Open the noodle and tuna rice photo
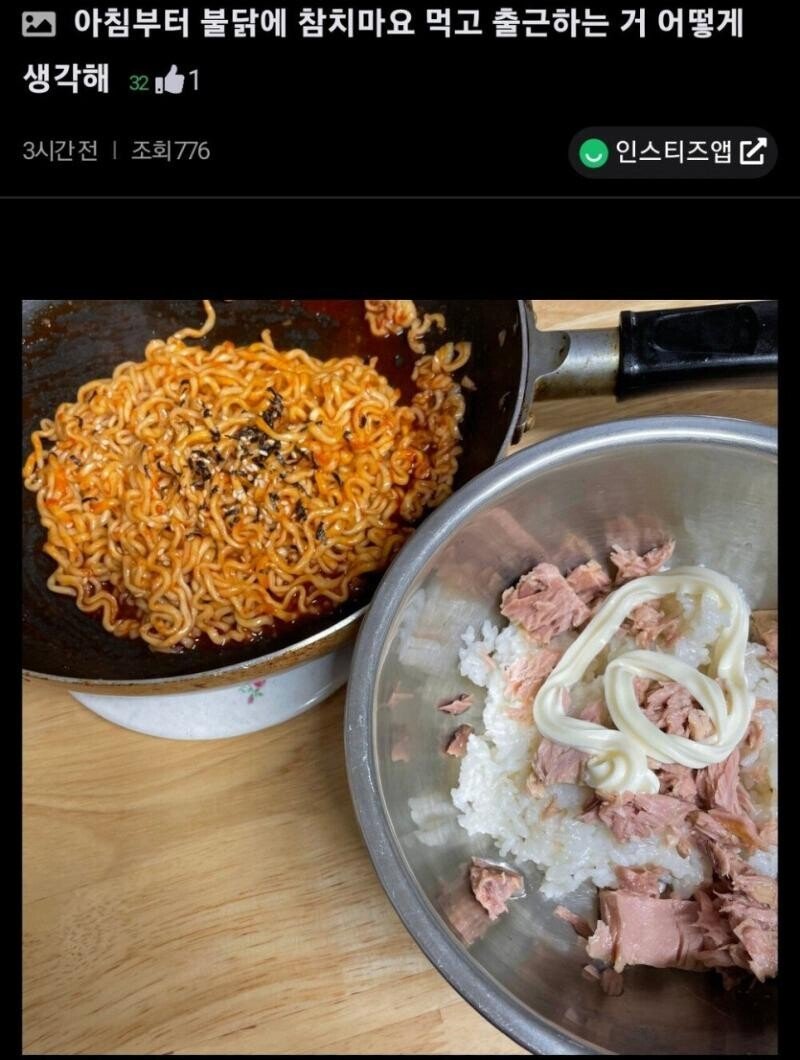Viewport: 800px width, 1060px height. [x=400, y=676]
